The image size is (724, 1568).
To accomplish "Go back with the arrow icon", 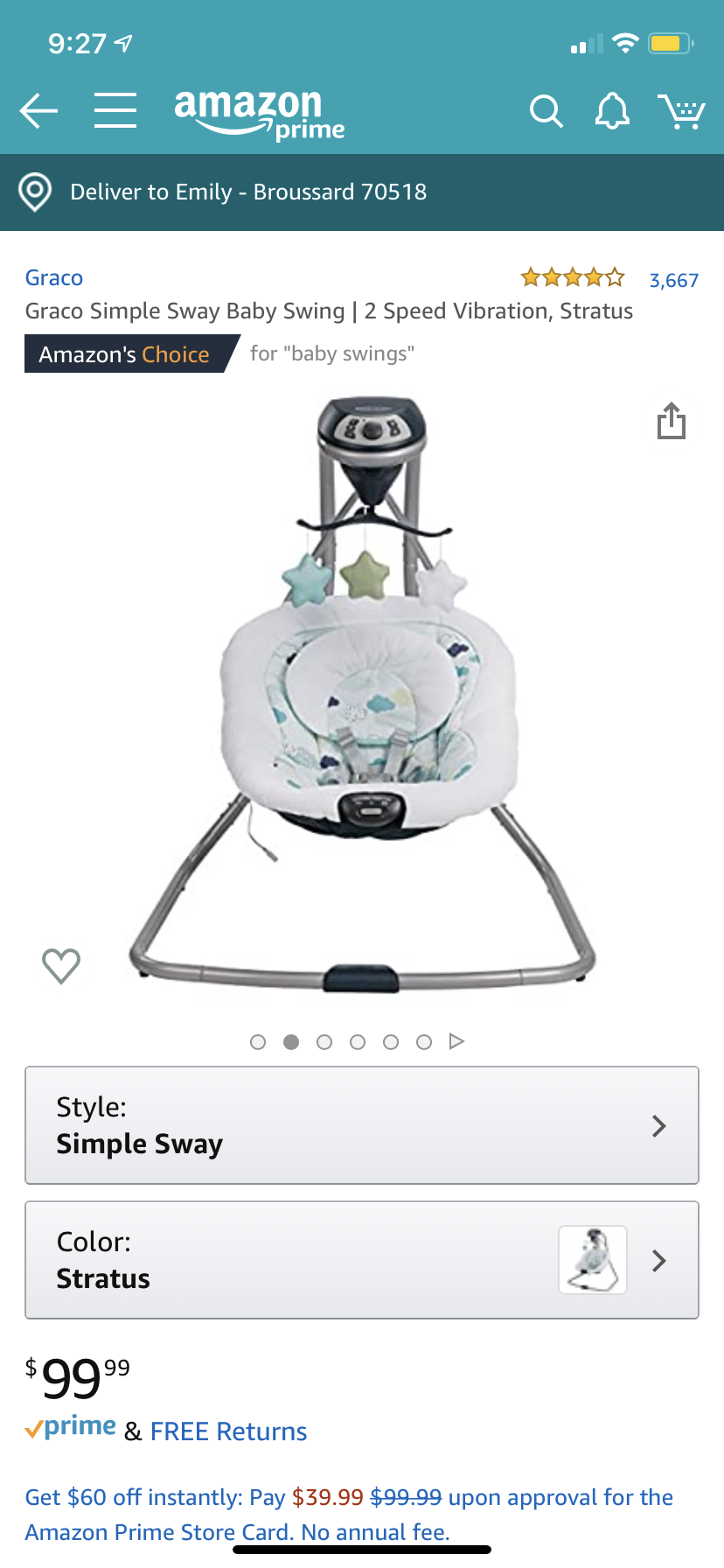I will [39, 111].
